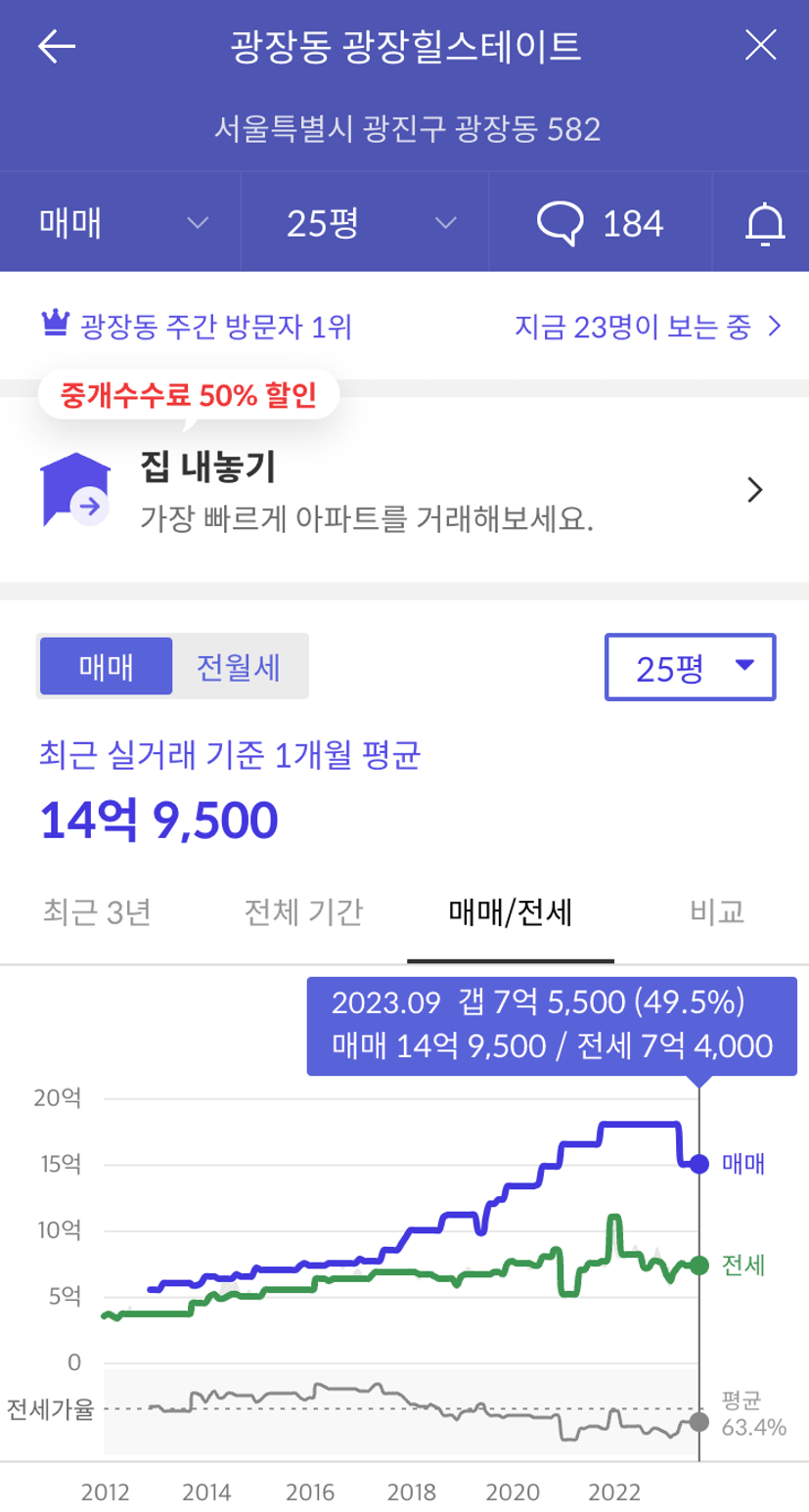View 지금 23명이 보는 중 details

tap(649, 327)
